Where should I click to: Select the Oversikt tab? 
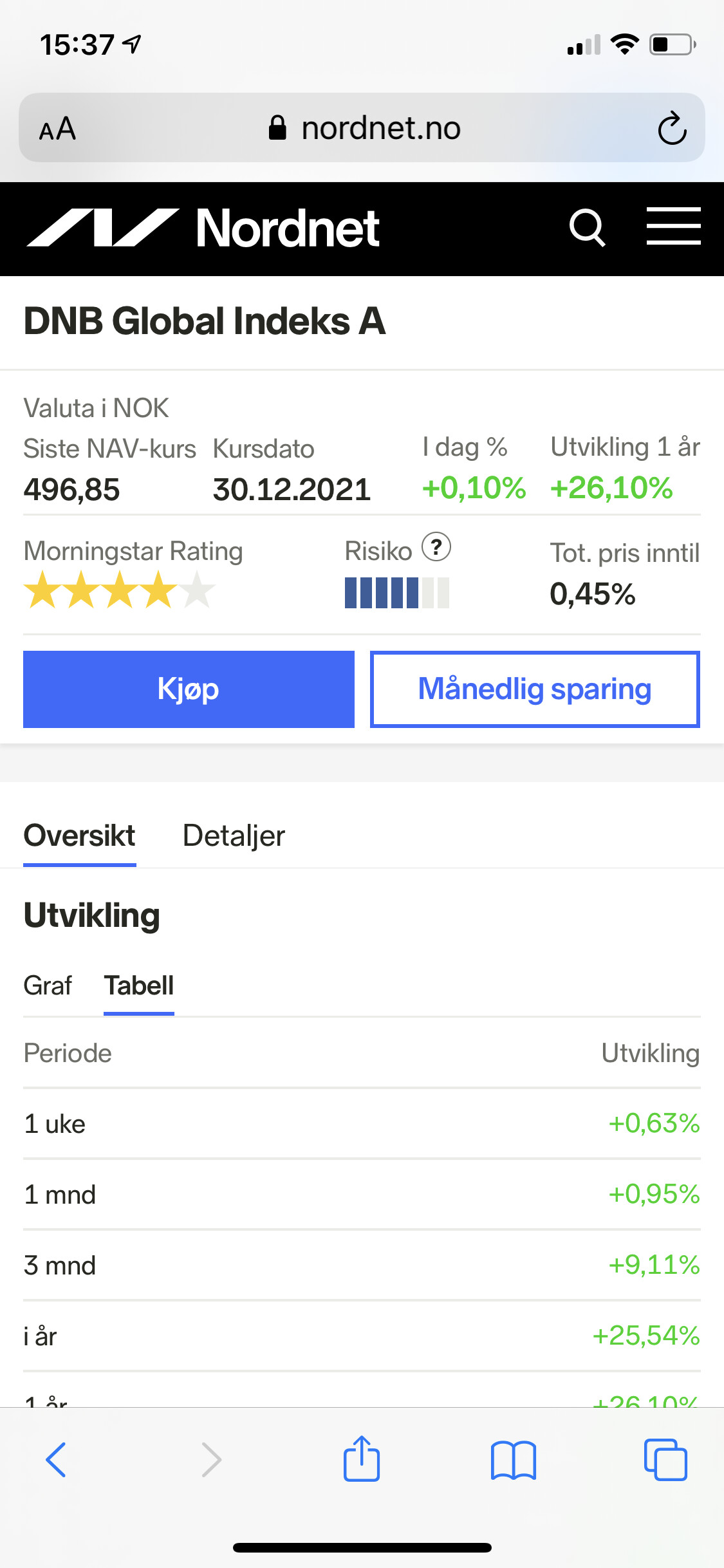point(79,836)
